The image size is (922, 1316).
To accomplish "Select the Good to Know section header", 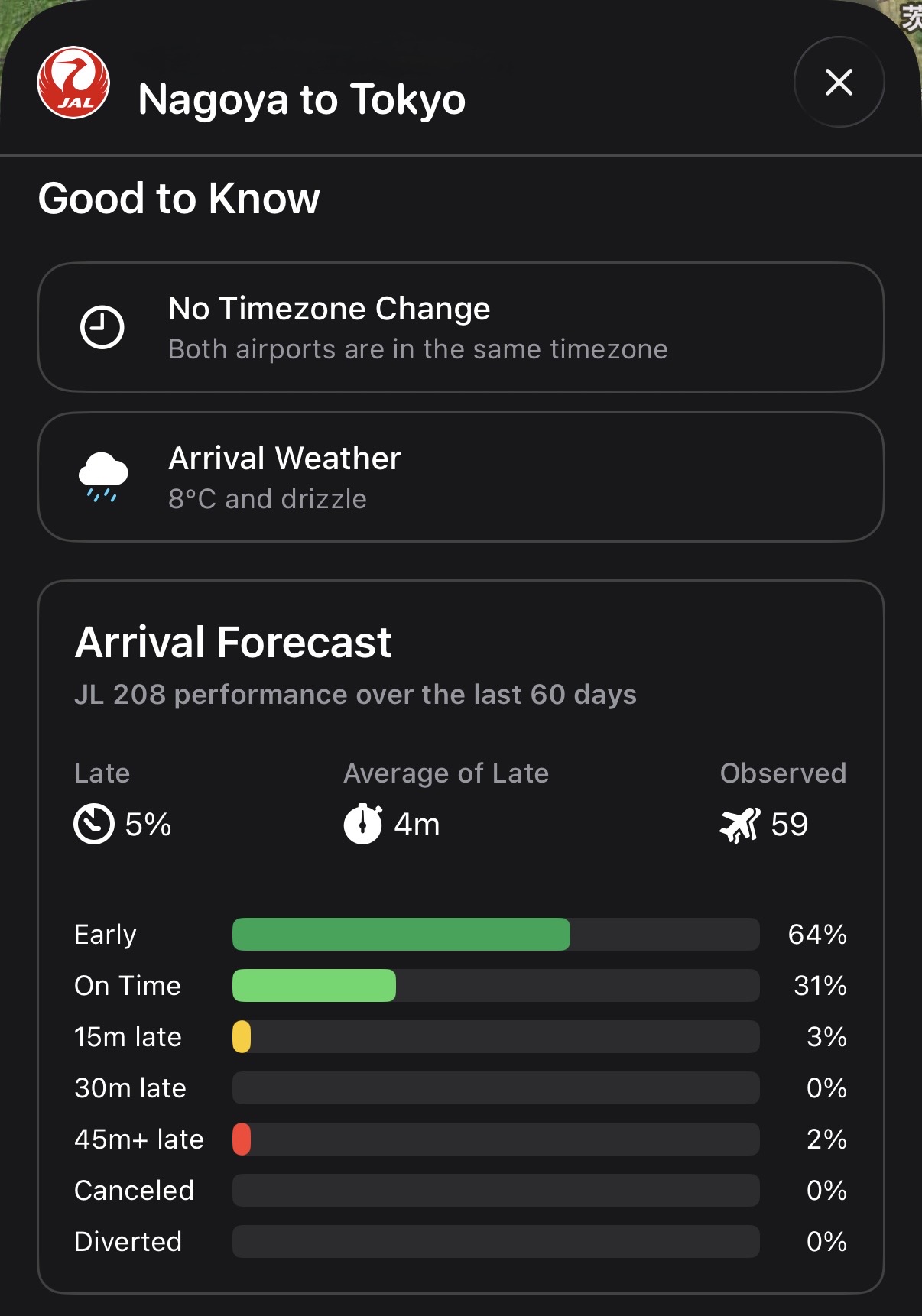I will 179,198.
